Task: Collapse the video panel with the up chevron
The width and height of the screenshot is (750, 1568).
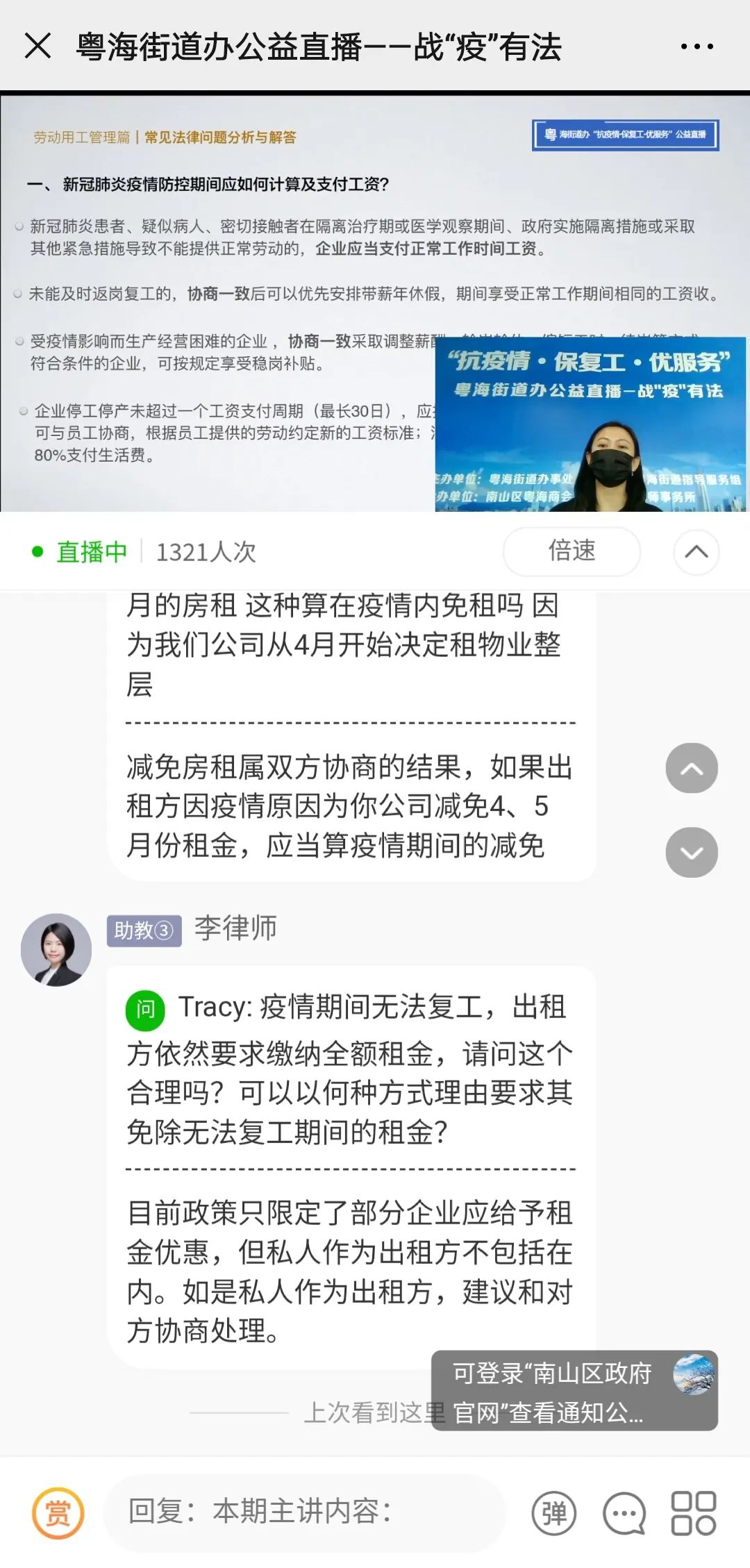Action: [x=696, y=552]
